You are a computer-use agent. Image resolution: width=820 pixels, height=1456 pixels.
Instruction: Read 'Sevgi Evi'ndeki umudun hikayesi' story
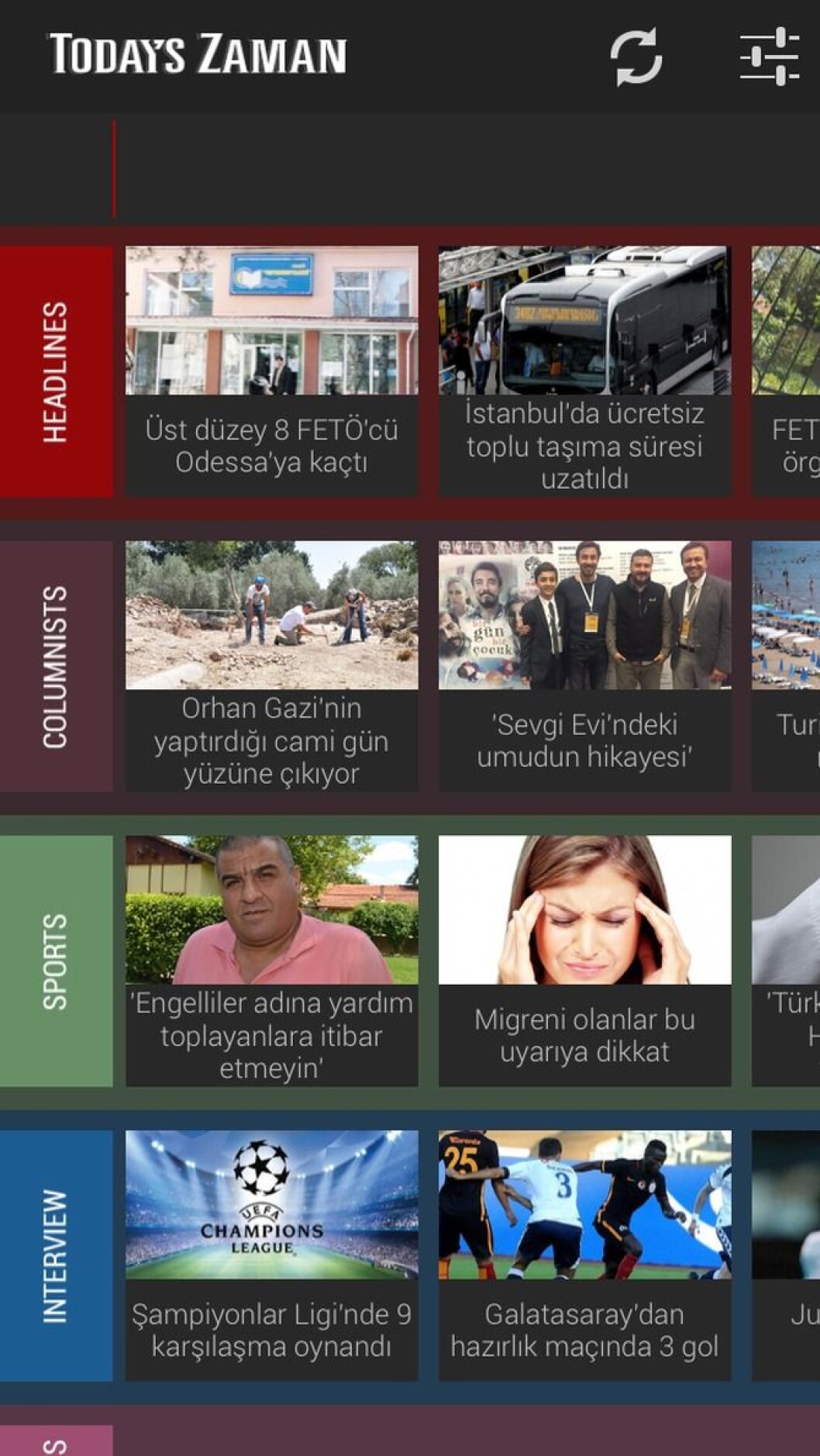(x=584, y=666)
